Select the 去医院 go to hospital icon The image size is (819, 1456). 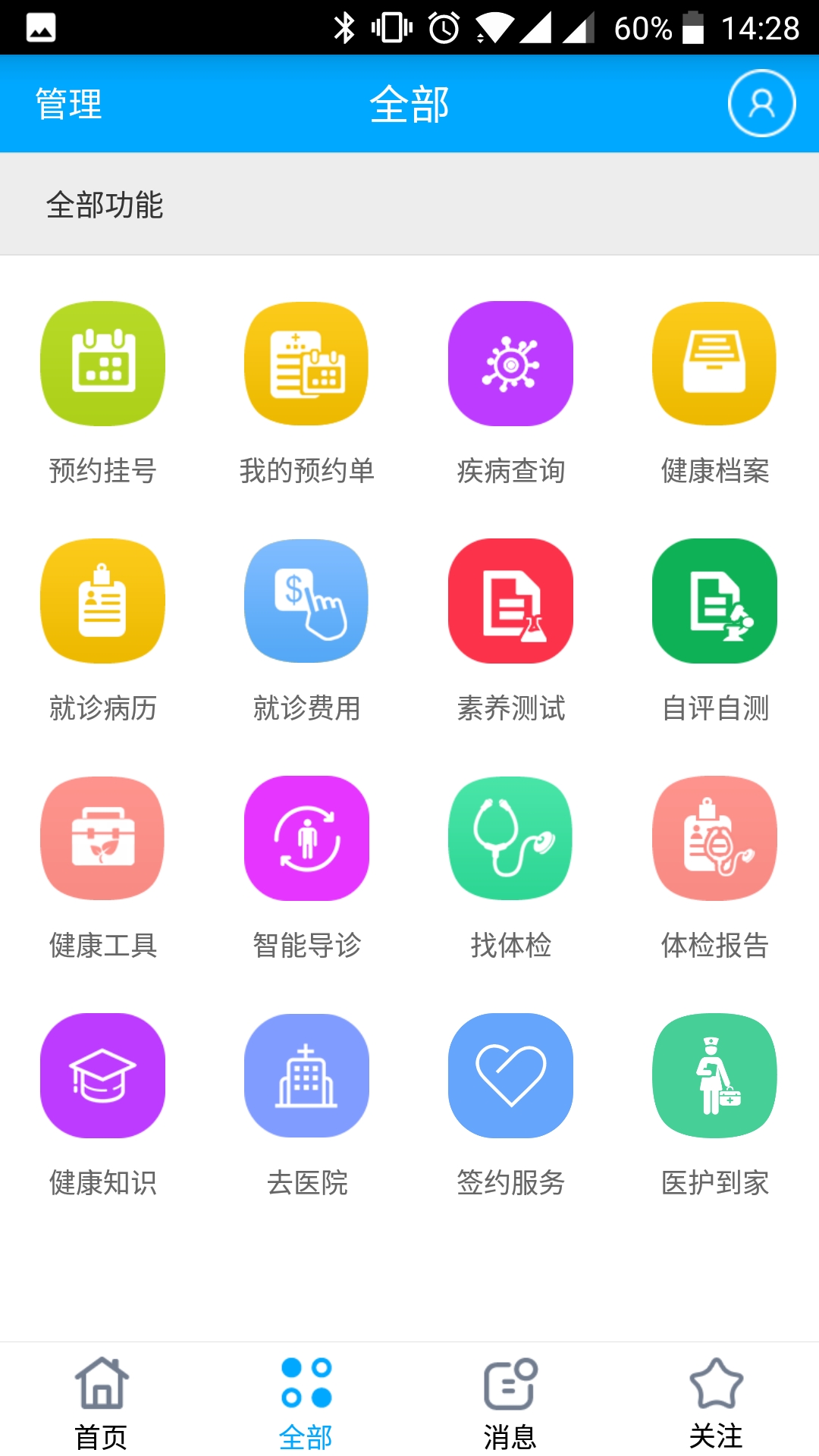click(306, 1075)
